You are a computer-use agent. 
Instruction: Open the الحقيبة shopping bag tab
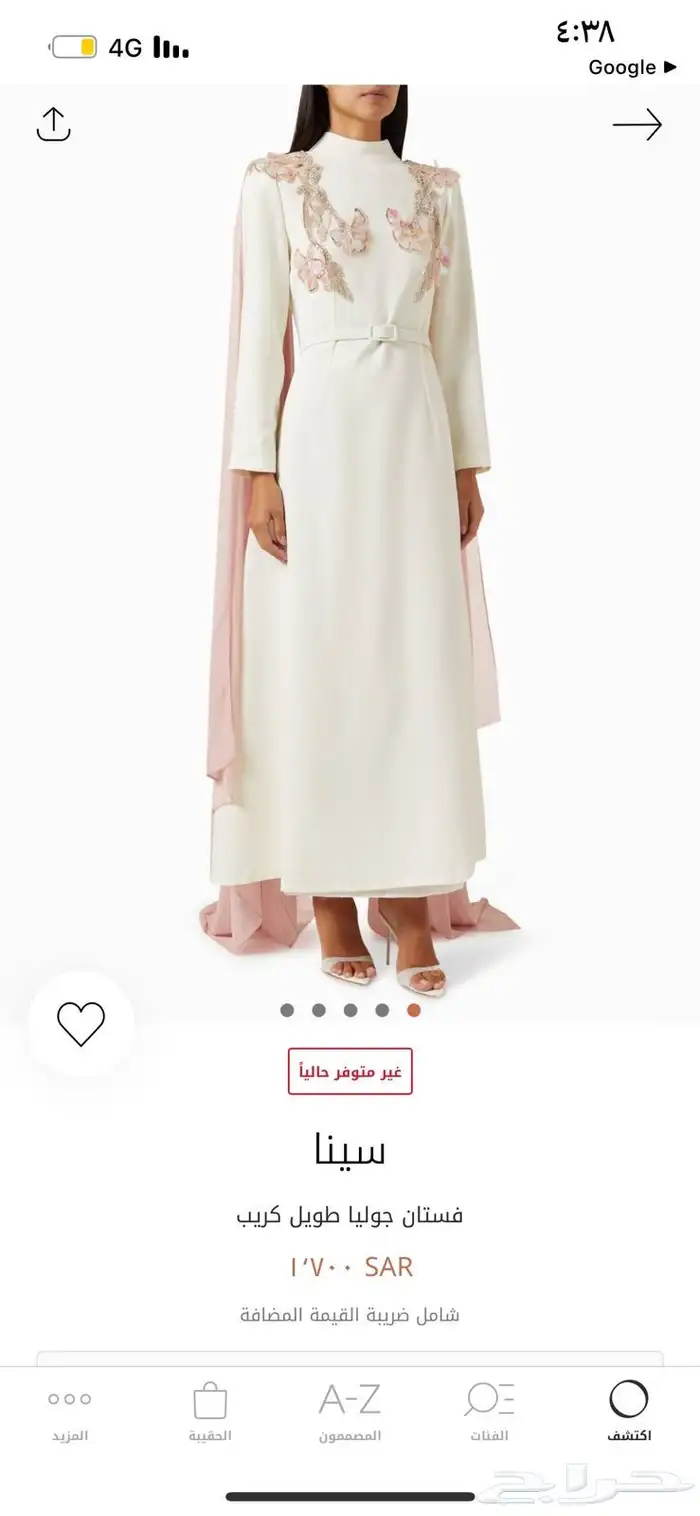210,1410
